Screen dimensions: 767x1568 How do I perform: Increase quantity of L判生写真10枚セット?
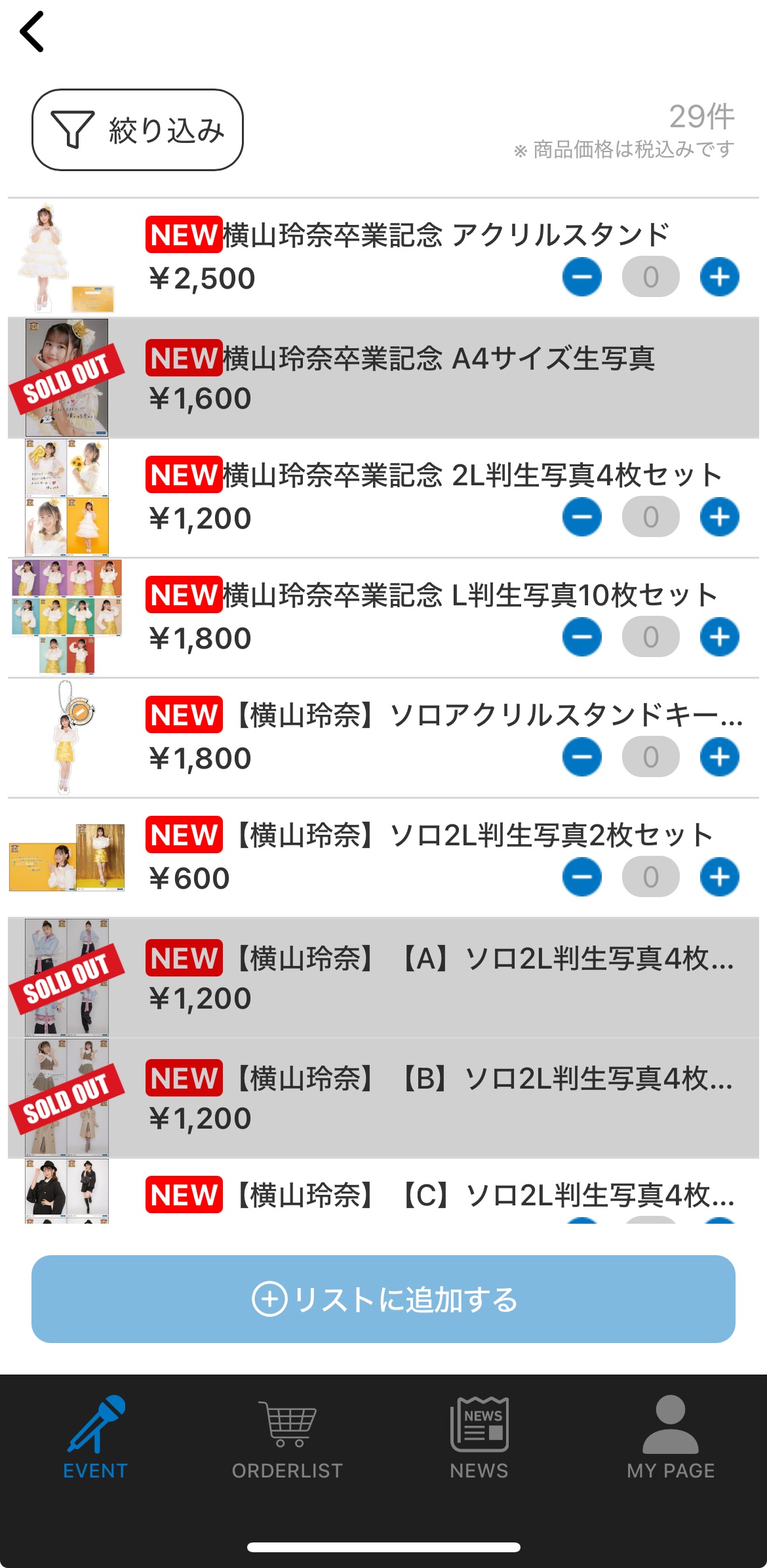[719, 637]
